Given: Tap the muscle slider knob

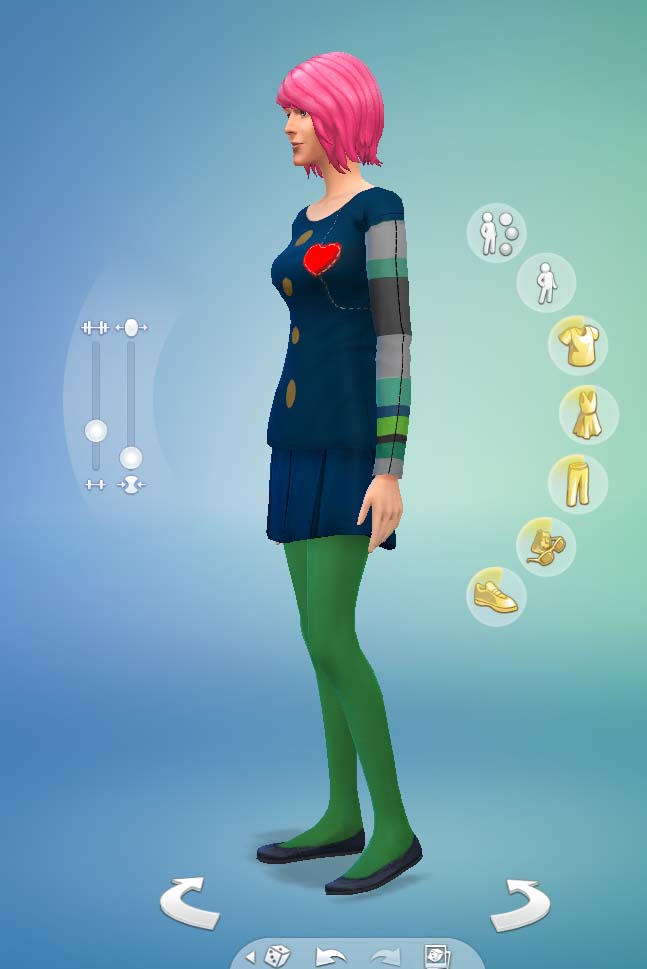Looking at the screenshot, I should click(96, 431).
